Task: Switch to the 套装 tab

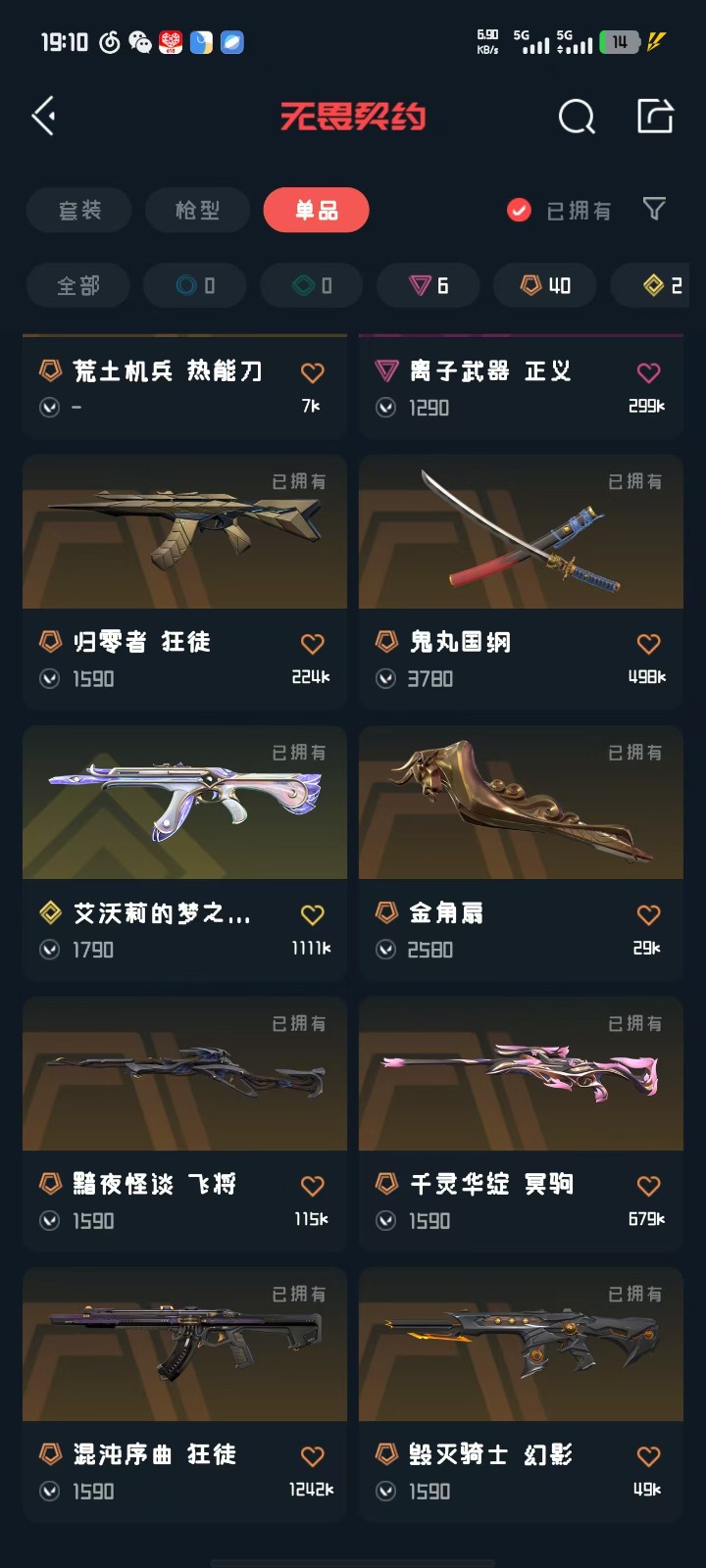Action: (79, 210)
